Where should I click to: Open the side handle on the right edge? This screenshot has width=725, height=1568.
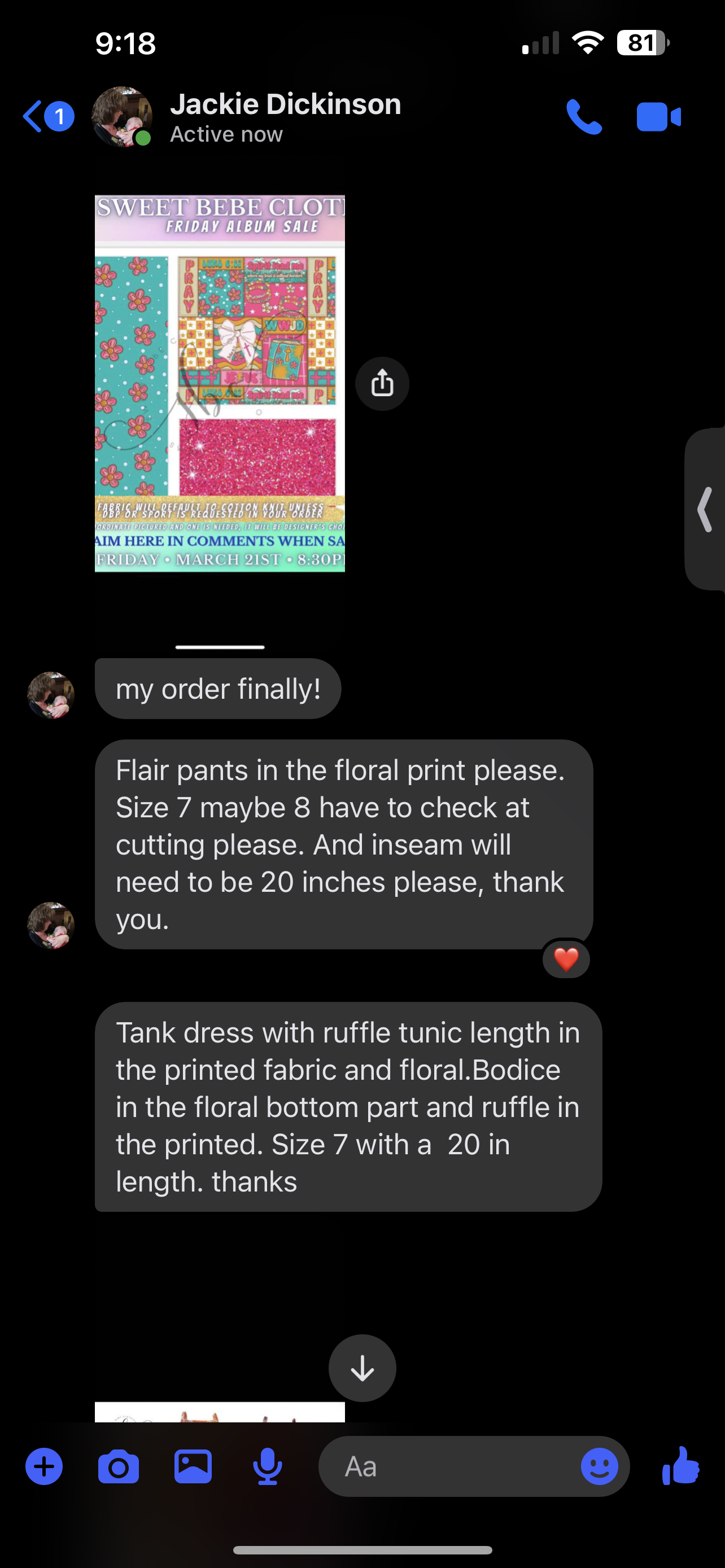(x=705, y=510)
